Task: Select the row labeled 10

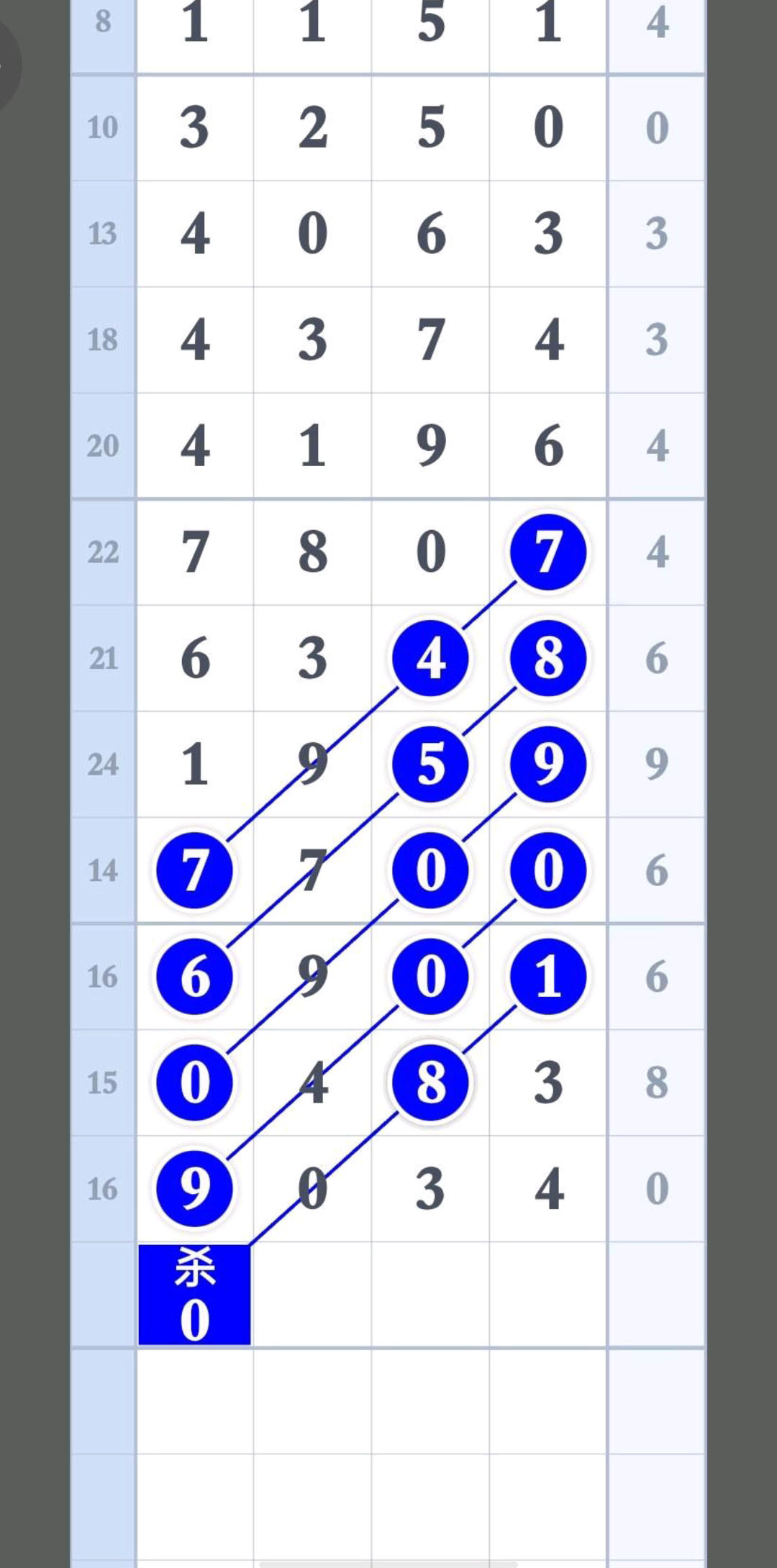Action: click(x=103, y=127)
